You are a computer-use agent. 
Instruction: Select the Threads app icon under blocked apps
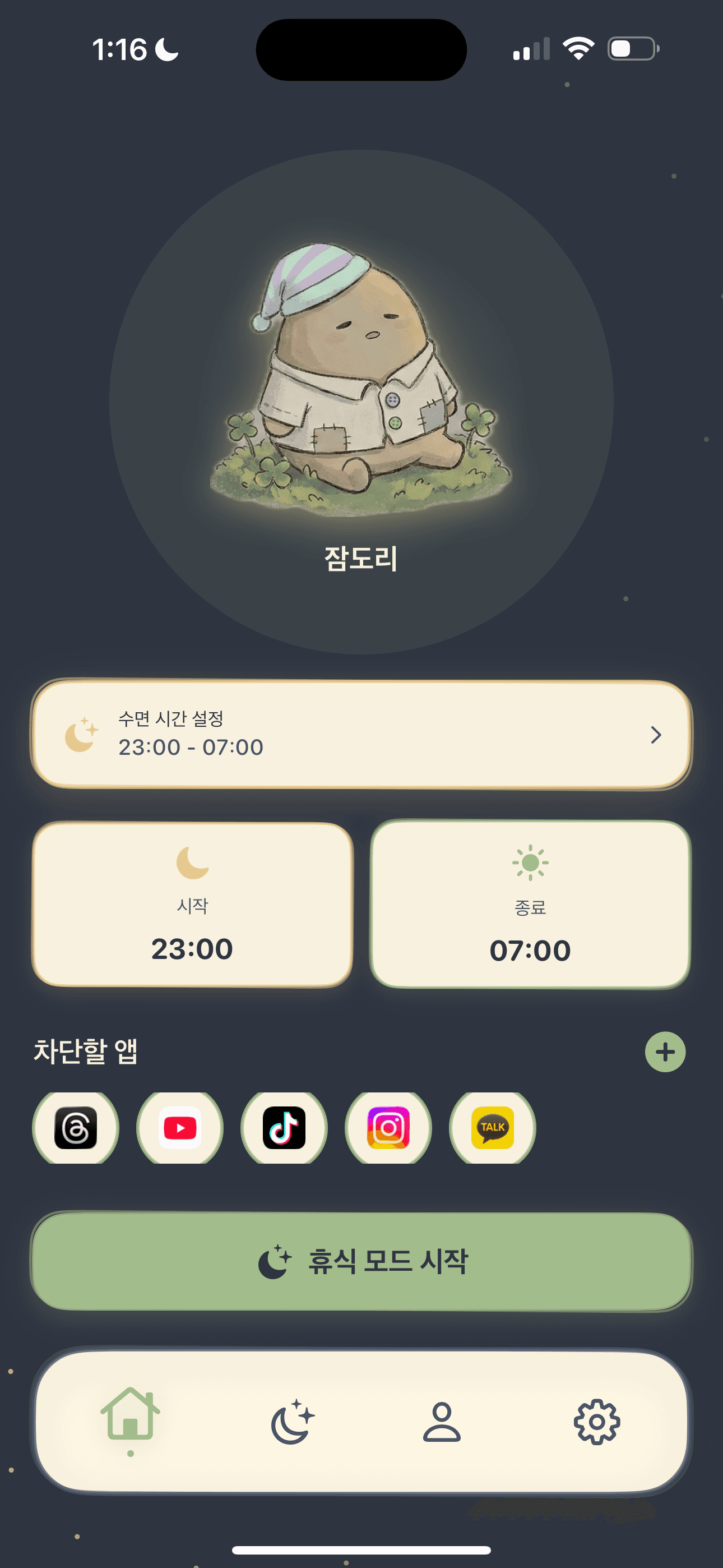pyautogui.click(x=75, y=1128)
